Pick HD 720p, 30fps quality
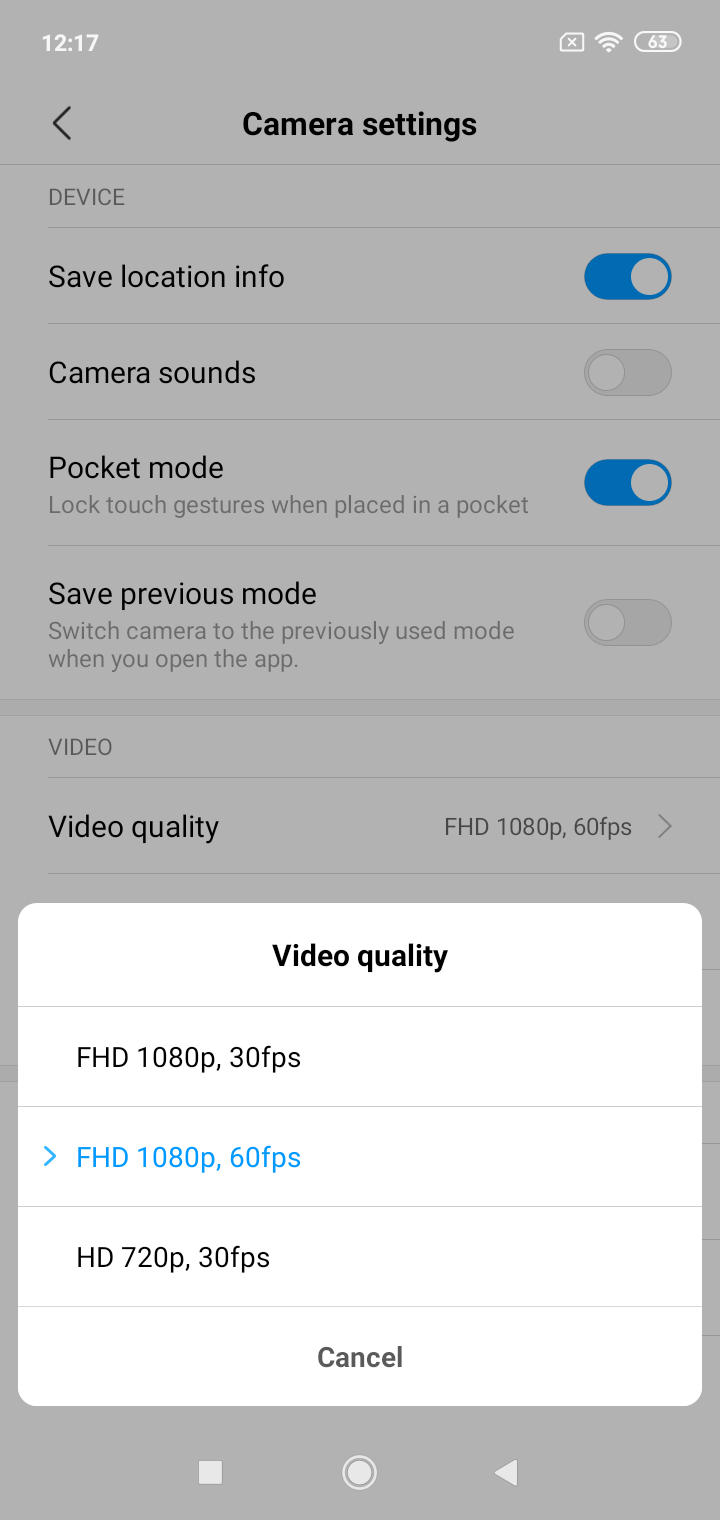This screenshot has width=720, height=1520. (x=360, y=1257)
